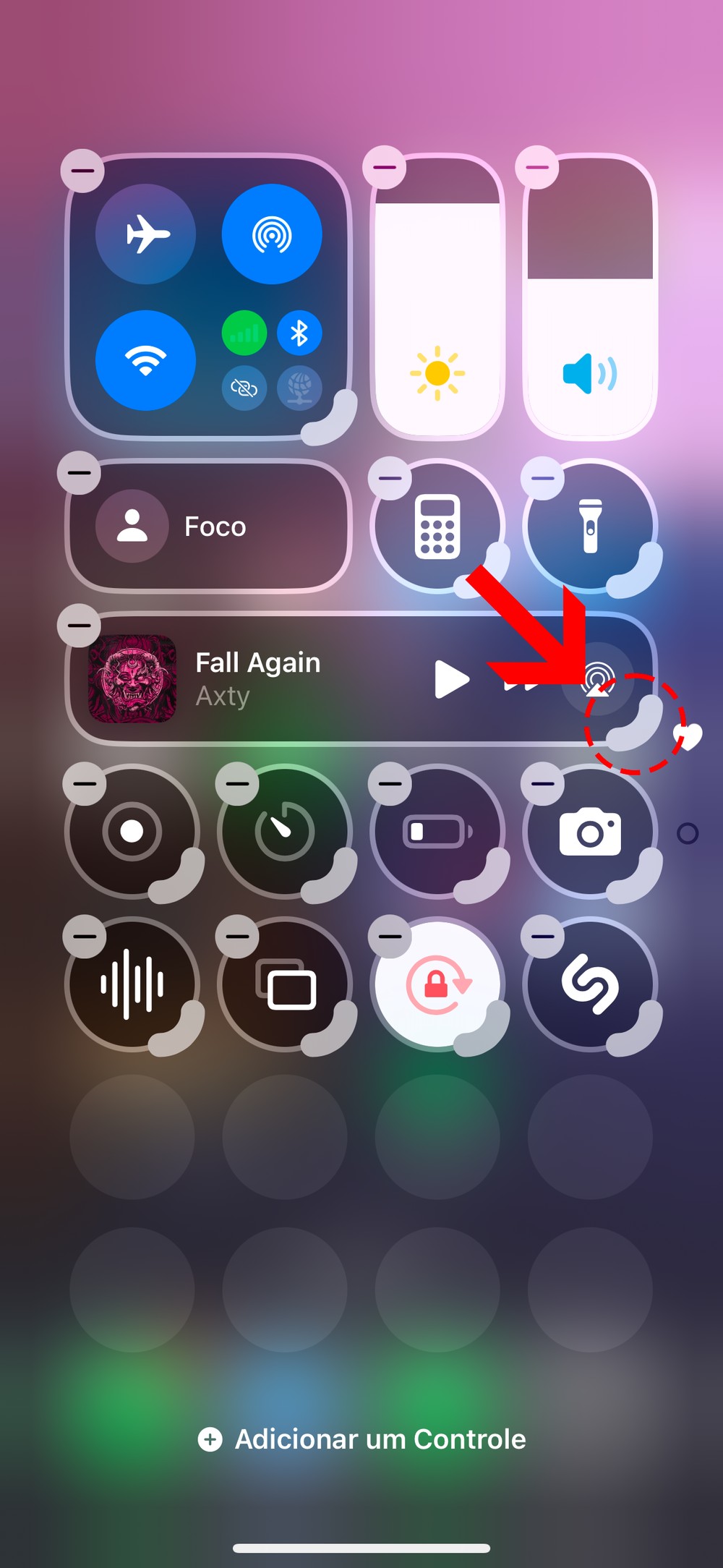Tap Adicionar um Controle
Viewport: 723px width, 1568px height.
[361, 1439]
